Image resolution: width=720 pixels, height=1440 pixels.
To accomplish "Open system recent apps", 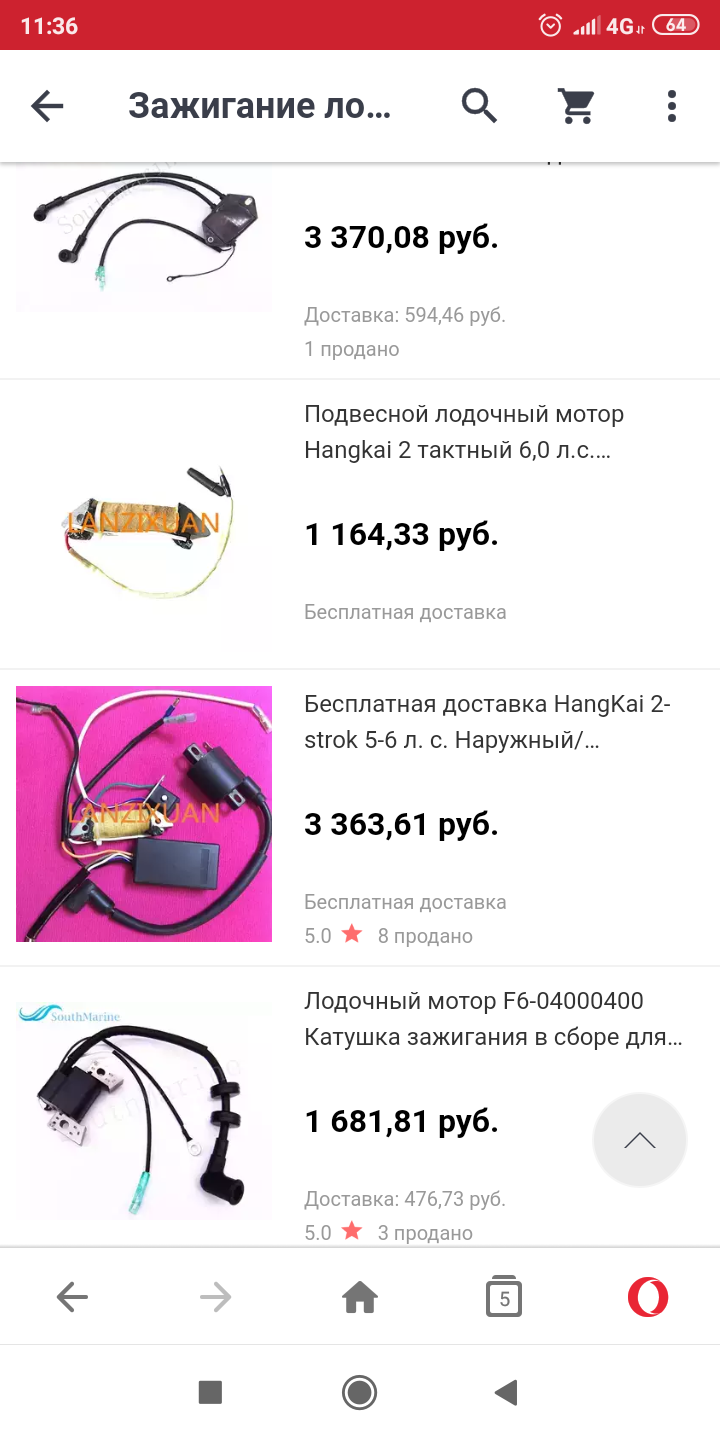I will 210,1392.
